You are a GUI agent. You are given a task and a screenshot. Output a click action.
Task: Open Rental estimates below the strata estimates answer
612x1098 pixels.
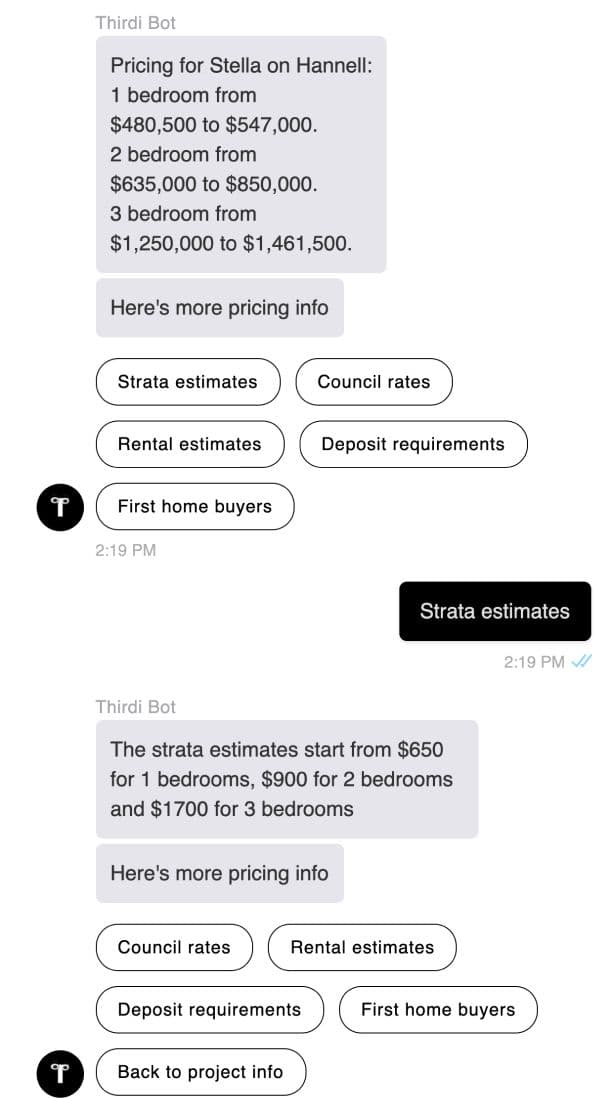(362, 947)
